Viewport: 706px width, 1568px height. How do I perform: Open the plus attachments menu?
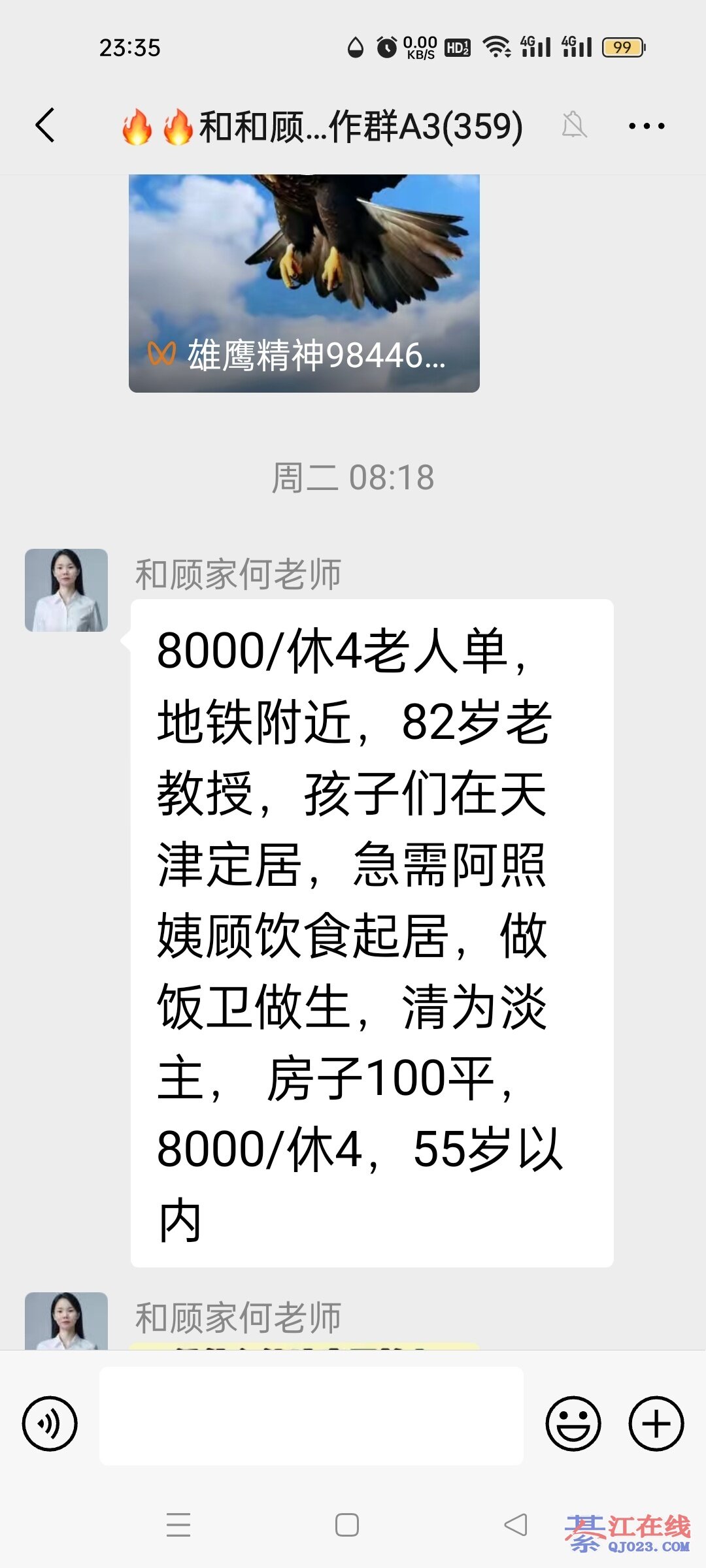tap(656, 1423)
